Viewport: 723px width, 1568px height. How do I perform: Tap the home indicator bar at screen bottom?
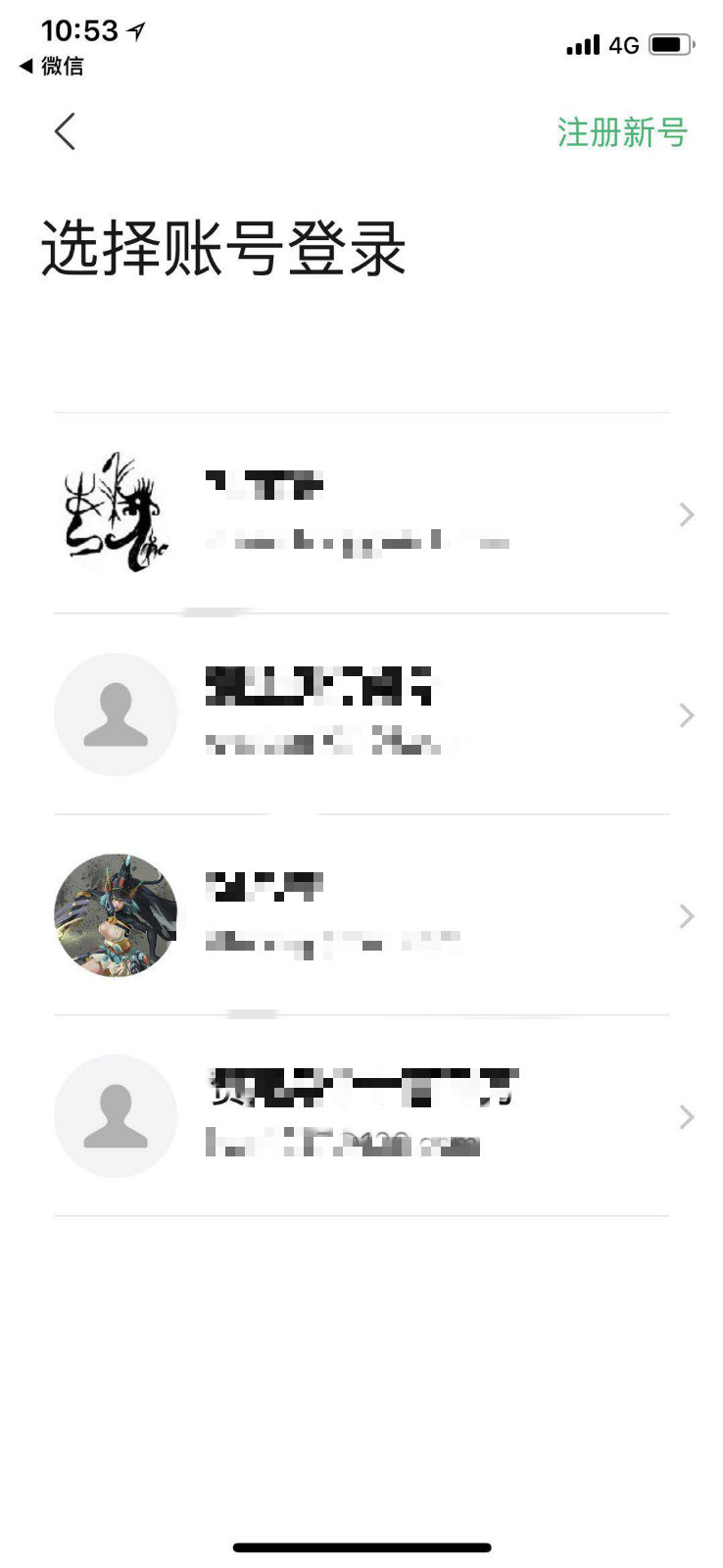click(361, 1546)
